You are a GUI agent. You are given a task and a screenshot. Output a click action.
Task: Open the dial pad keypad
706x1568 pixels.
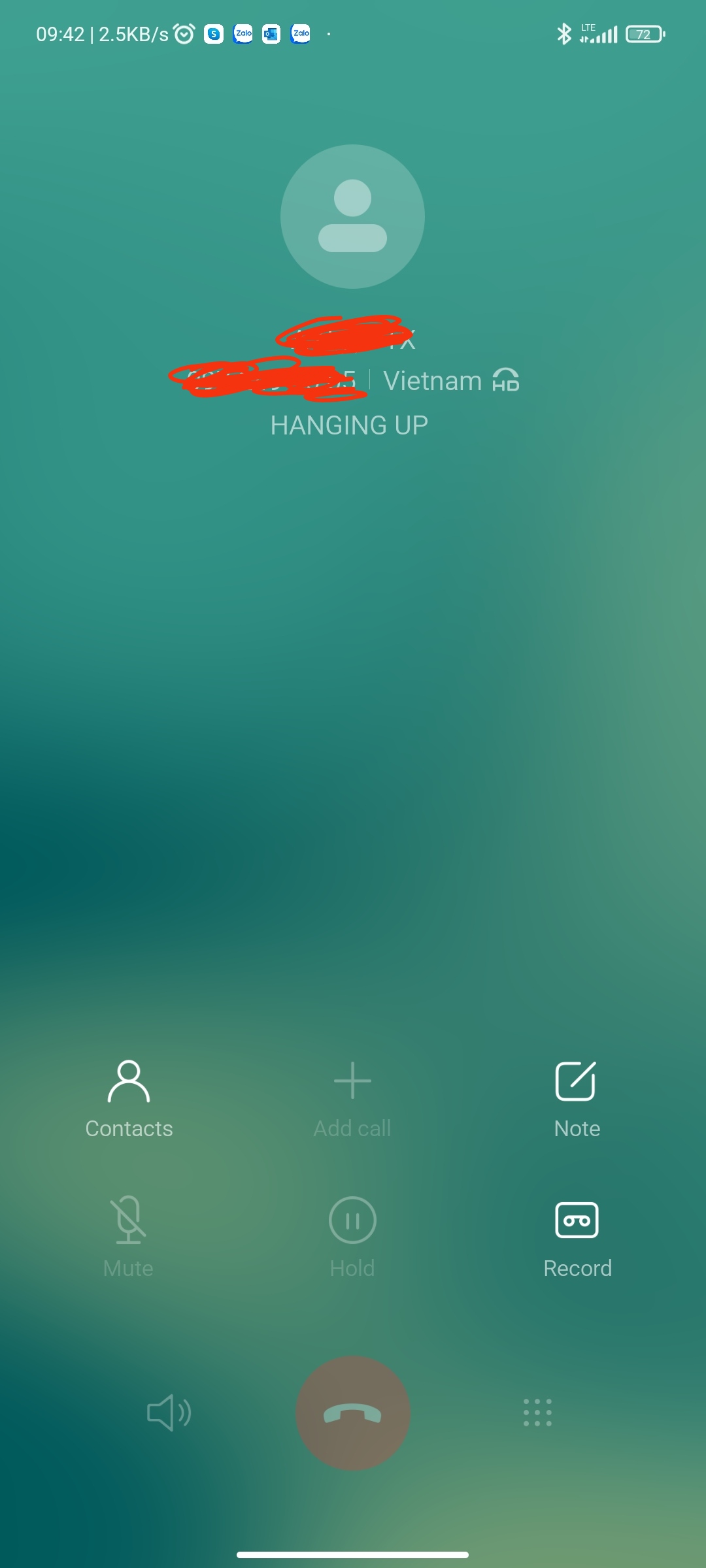click(x=537, y=1413)
